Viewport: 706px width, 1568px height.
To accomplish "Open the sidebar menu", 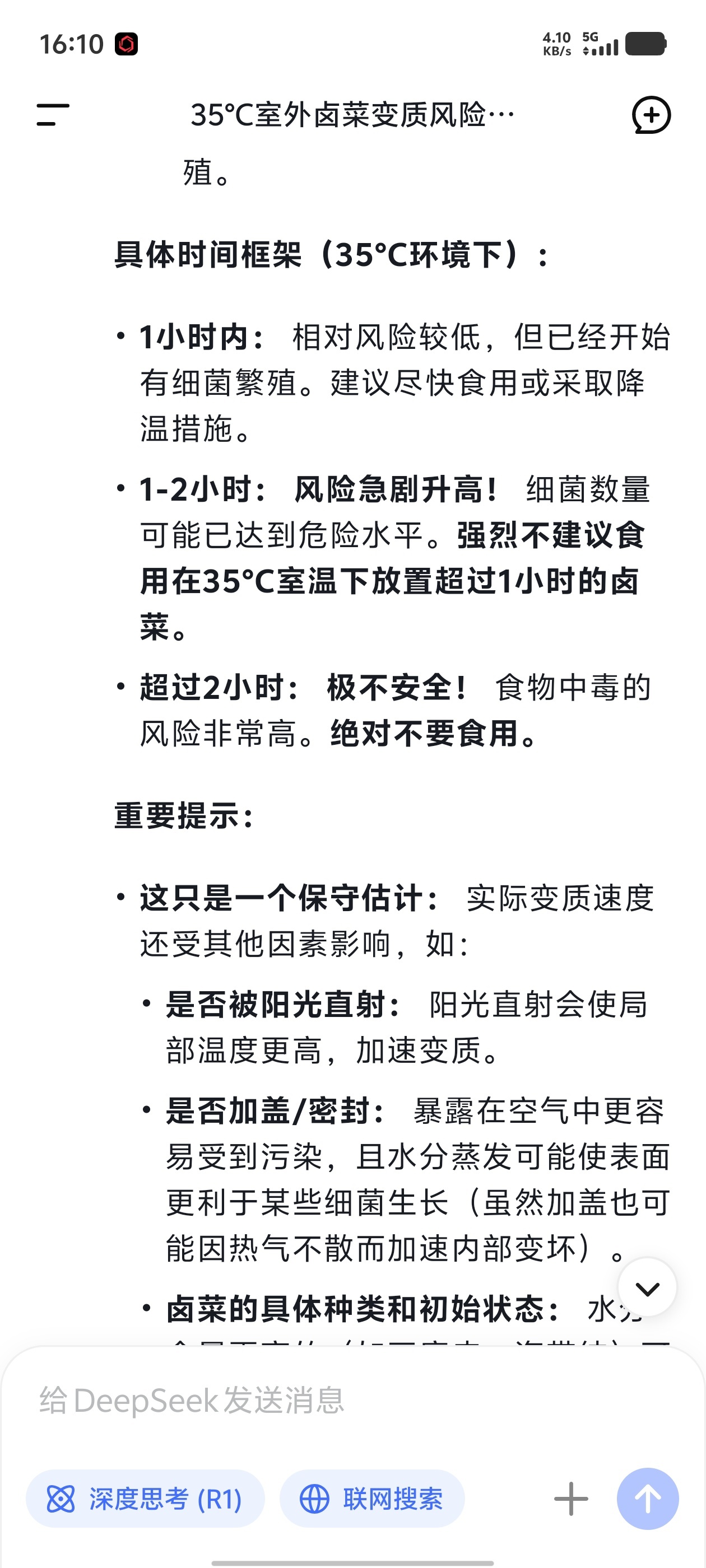I will 53,115.
